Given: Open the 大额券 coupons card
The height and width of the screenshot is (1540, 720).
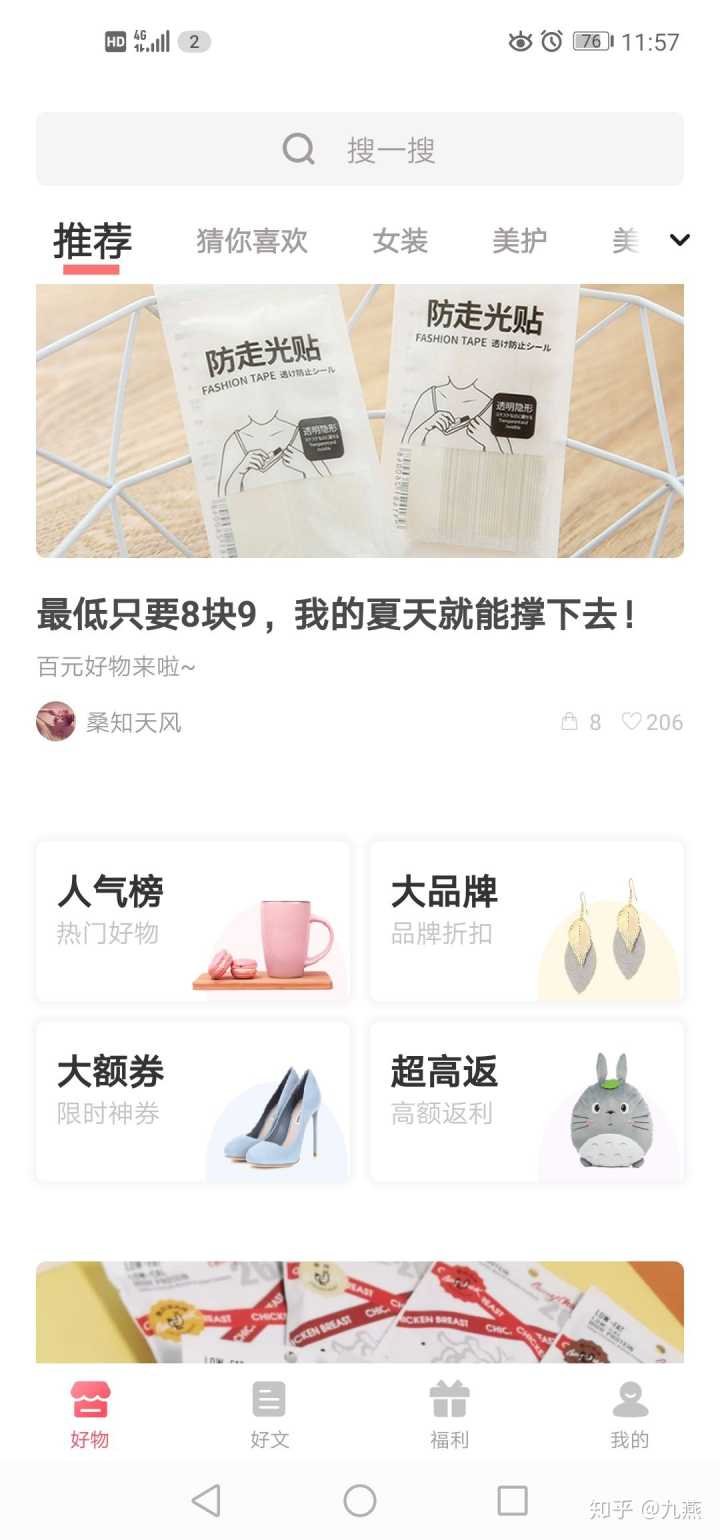Looking at the screenshot, I should (x=193, y=1101).
